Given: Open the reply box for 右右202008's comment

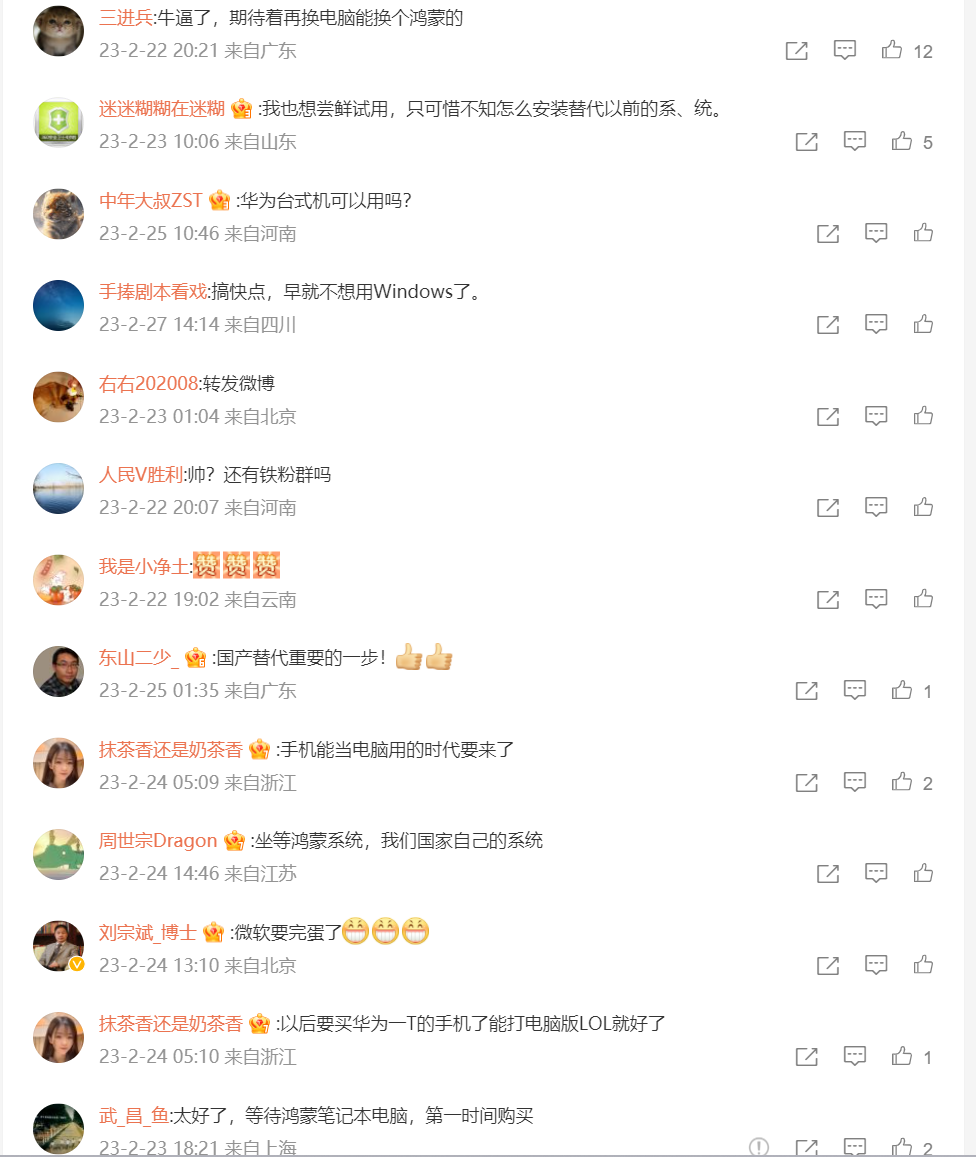Looking at the screenshot, I should (875, 416).
